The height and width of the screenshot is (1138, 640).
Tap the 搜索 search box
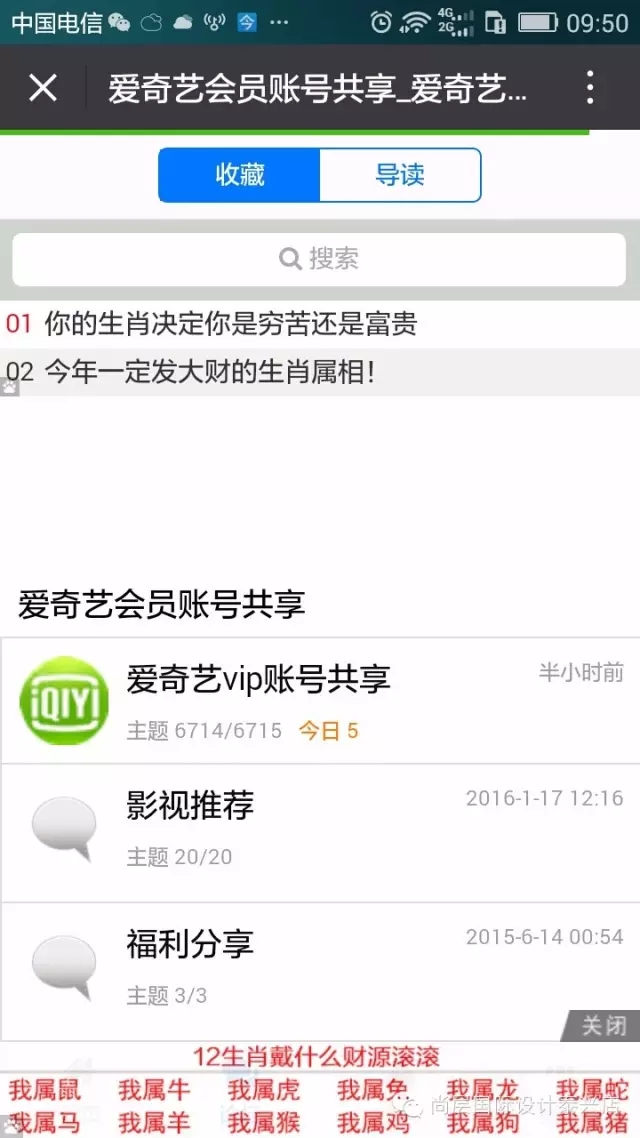click(x=319, y=260)
